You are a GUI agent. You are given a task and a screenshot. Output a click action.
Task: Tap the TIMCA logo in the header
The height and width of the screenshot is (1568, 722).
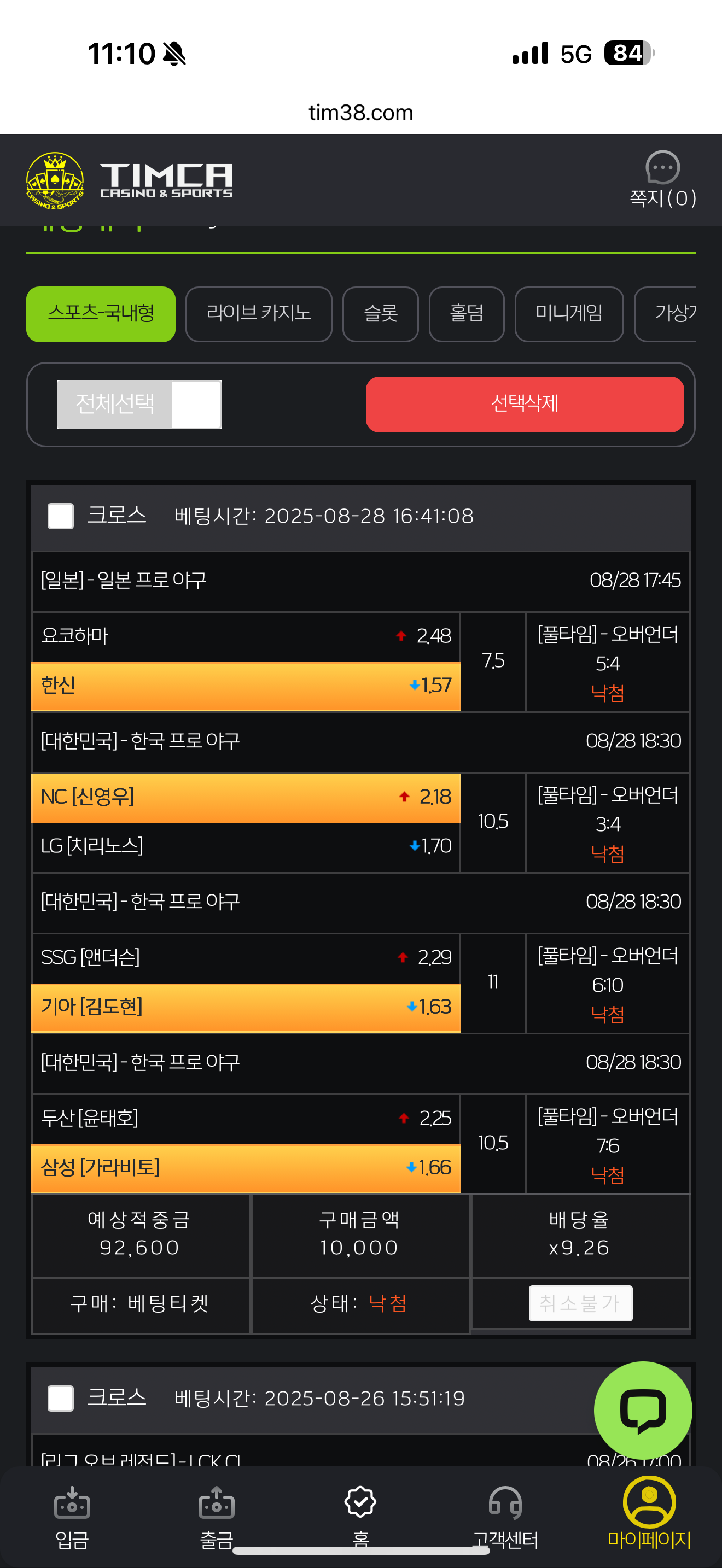click(x=129, y=180)
